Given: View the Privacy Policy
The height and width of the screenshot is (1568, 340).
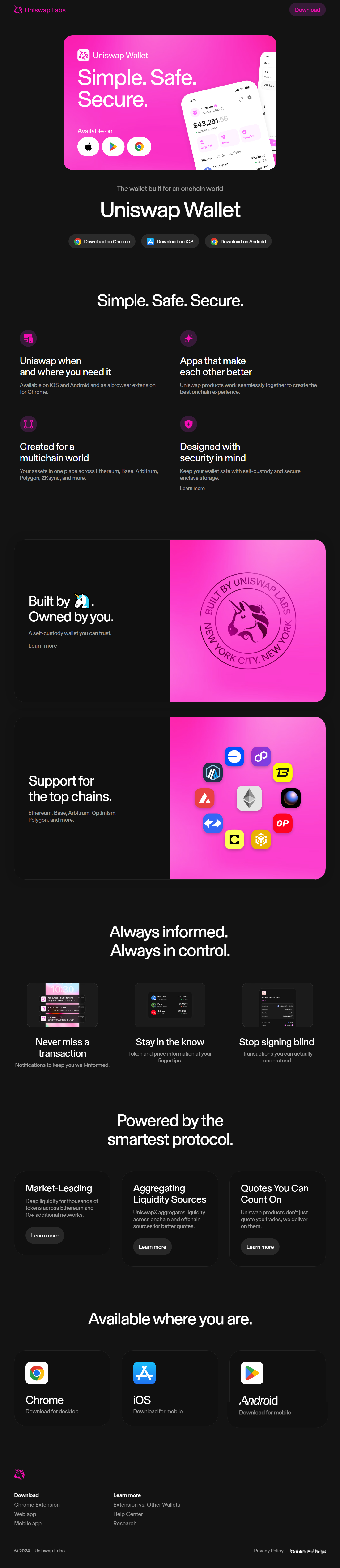Looking at the screenshot, I should click(268, 1550).
